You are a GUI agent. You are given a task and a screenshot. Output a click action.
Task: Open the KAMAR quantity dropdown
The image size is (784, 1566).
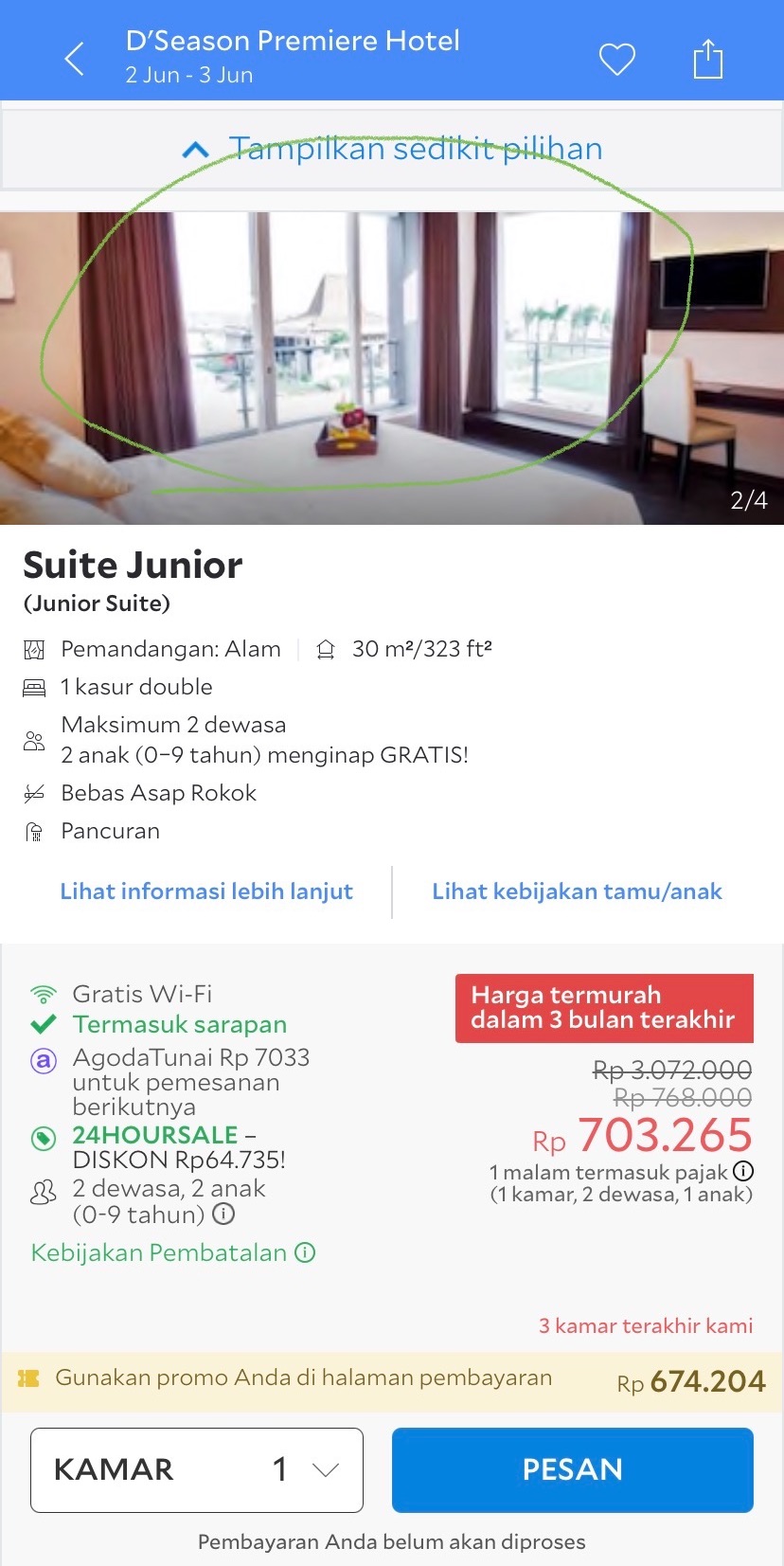[197, 1469]
